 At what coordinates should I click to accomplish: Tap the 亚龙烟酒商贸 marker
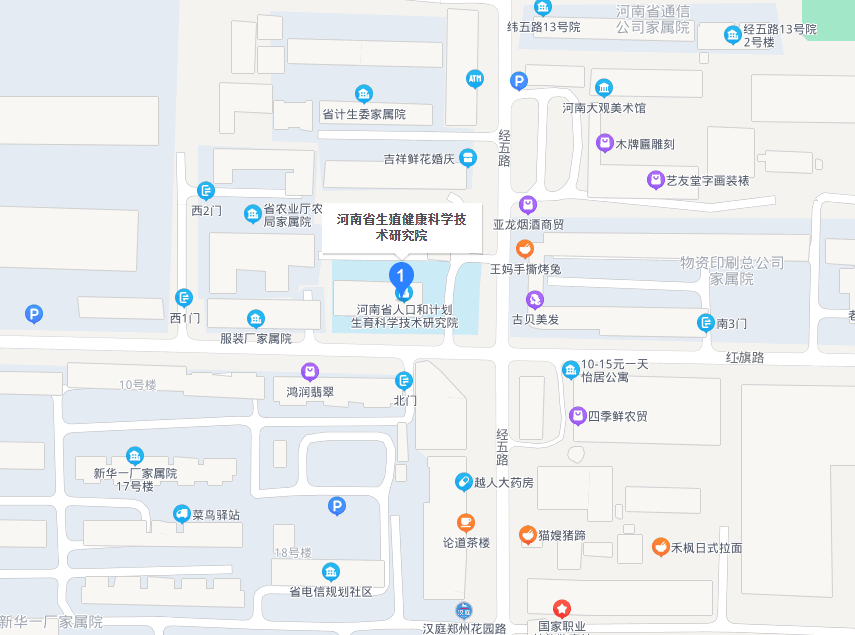(x=528, y=205)
